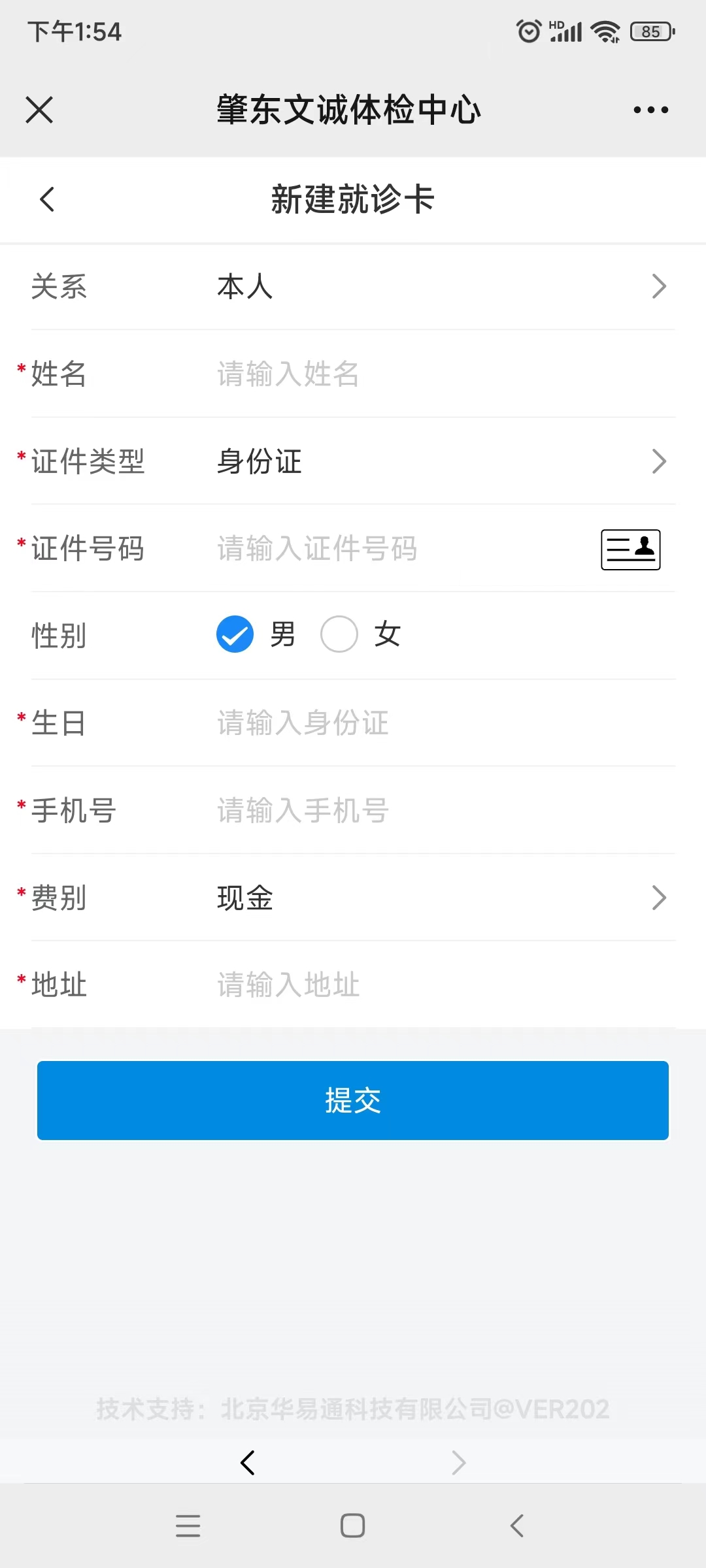Viewport: 706px width, 1568px height.
Task: Close the 肇东文诚体检中心 mini program
Action: tap(39, 110)
